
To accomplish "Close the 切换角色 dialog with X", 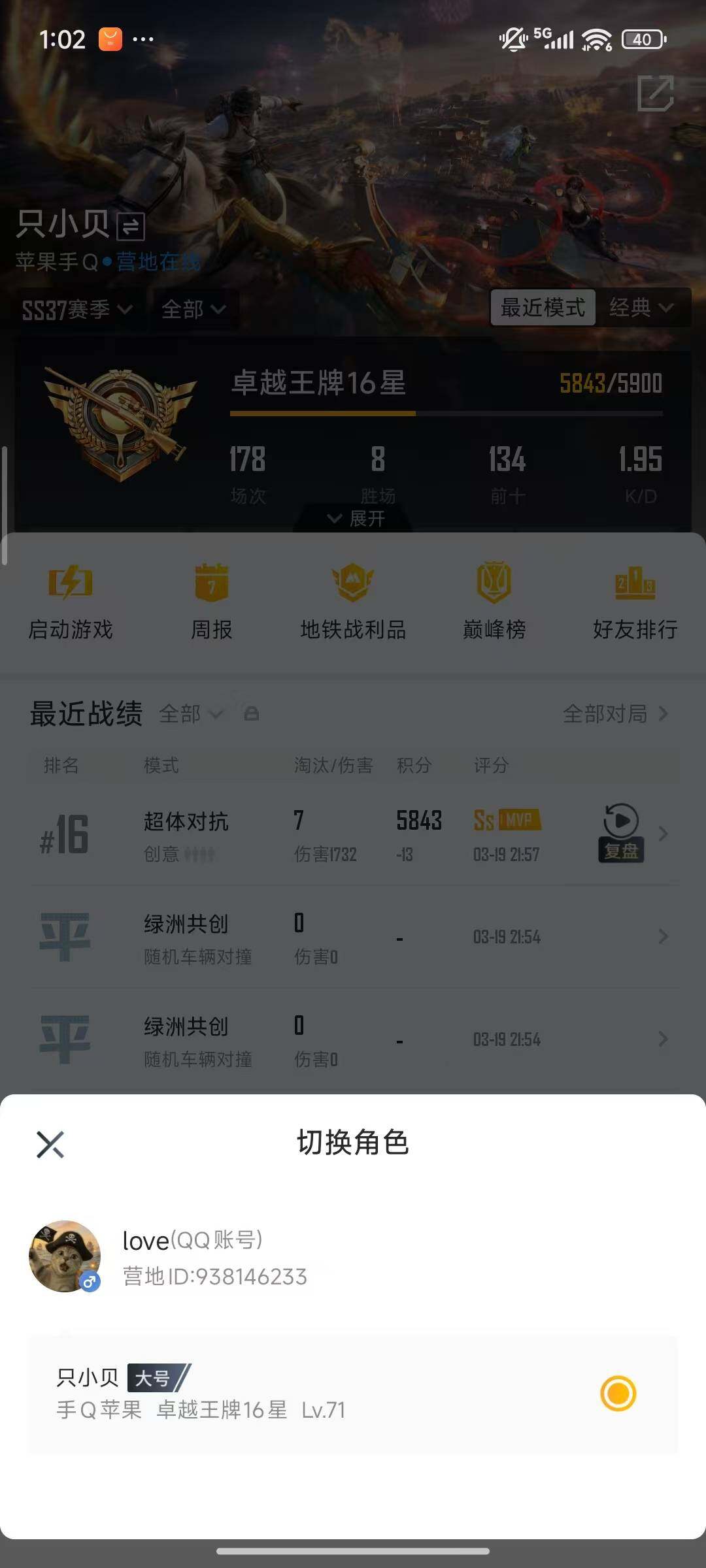I will [50, 1143].
